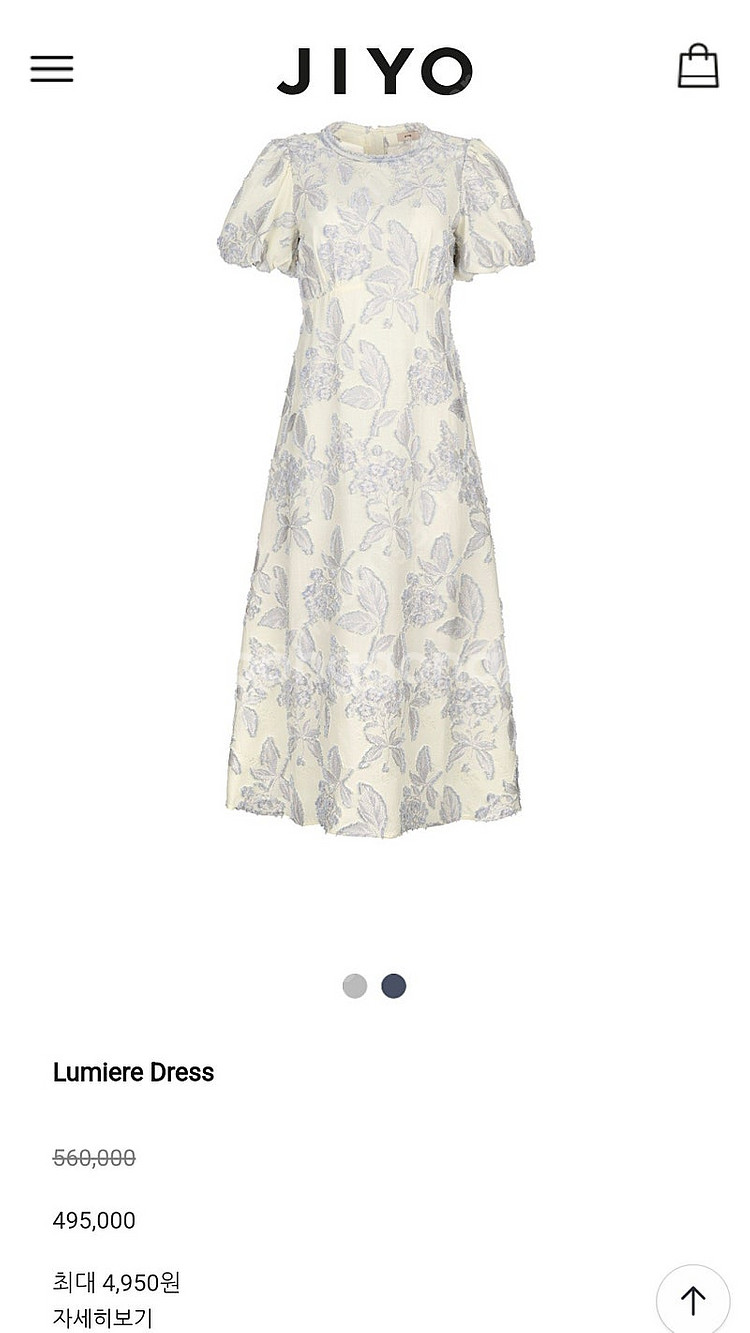This screenshot has height=1333, width=750.
Task: Open the hamburger menu
Action: 52,68
